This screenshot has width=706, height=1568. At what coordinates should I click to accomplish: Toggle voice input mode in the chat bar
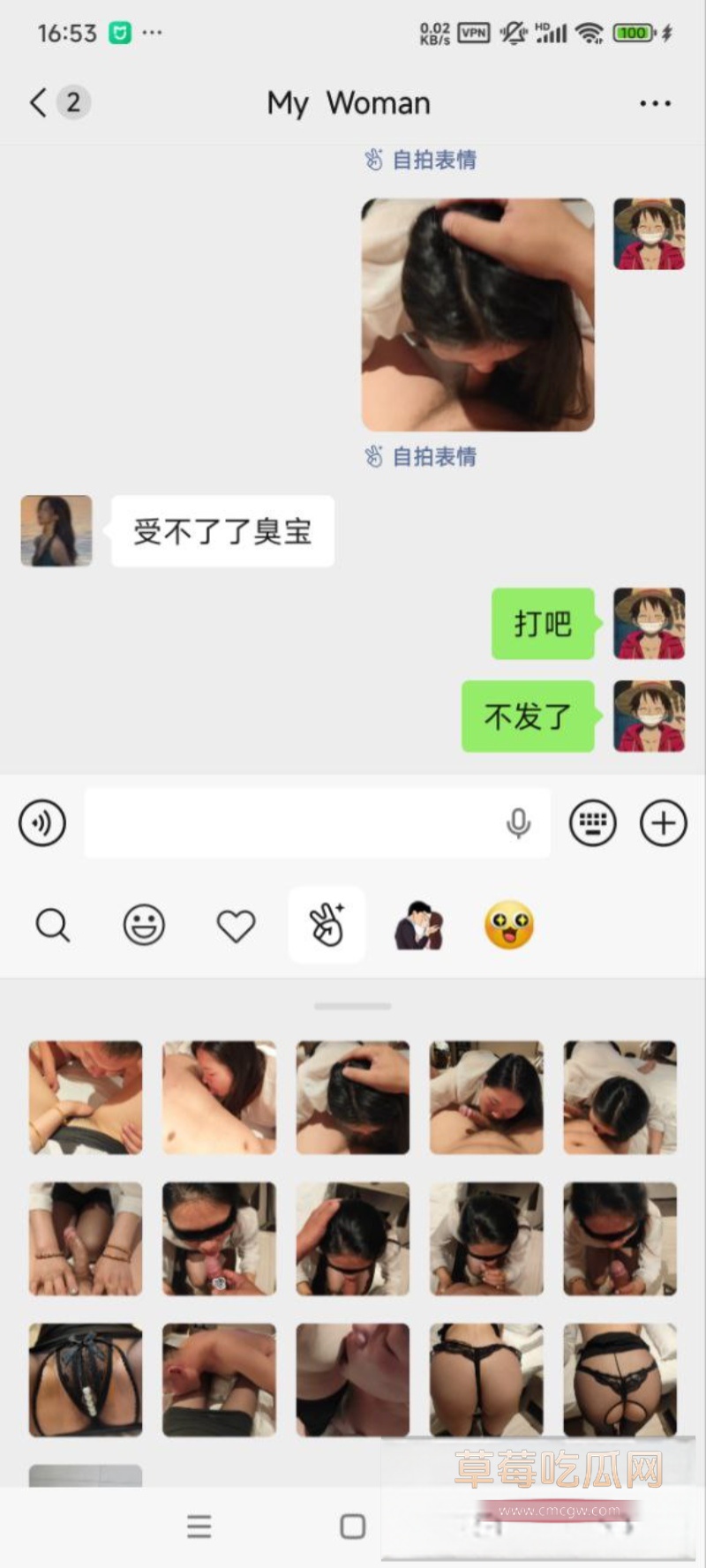pyautogui.click(x=41, y=822)
